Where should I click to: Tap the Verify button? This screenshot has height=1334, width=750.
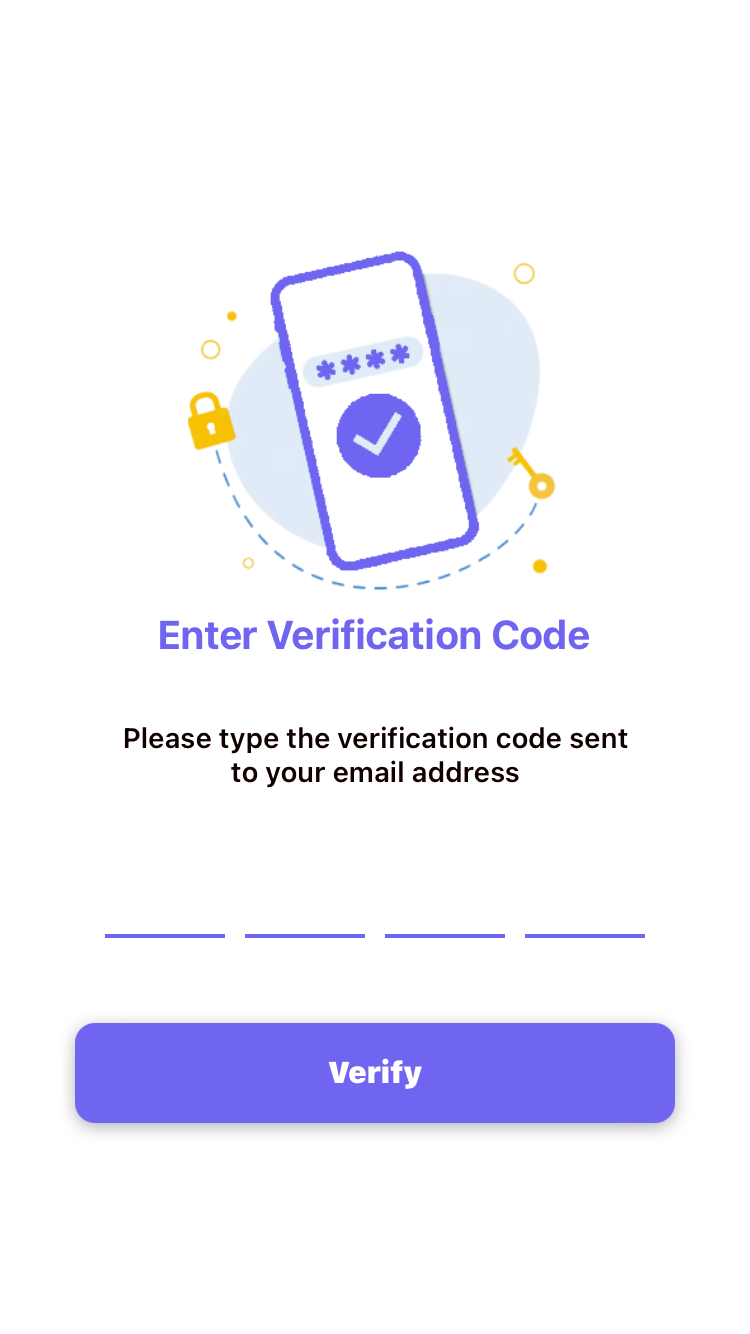click(x=375, y=1072)
